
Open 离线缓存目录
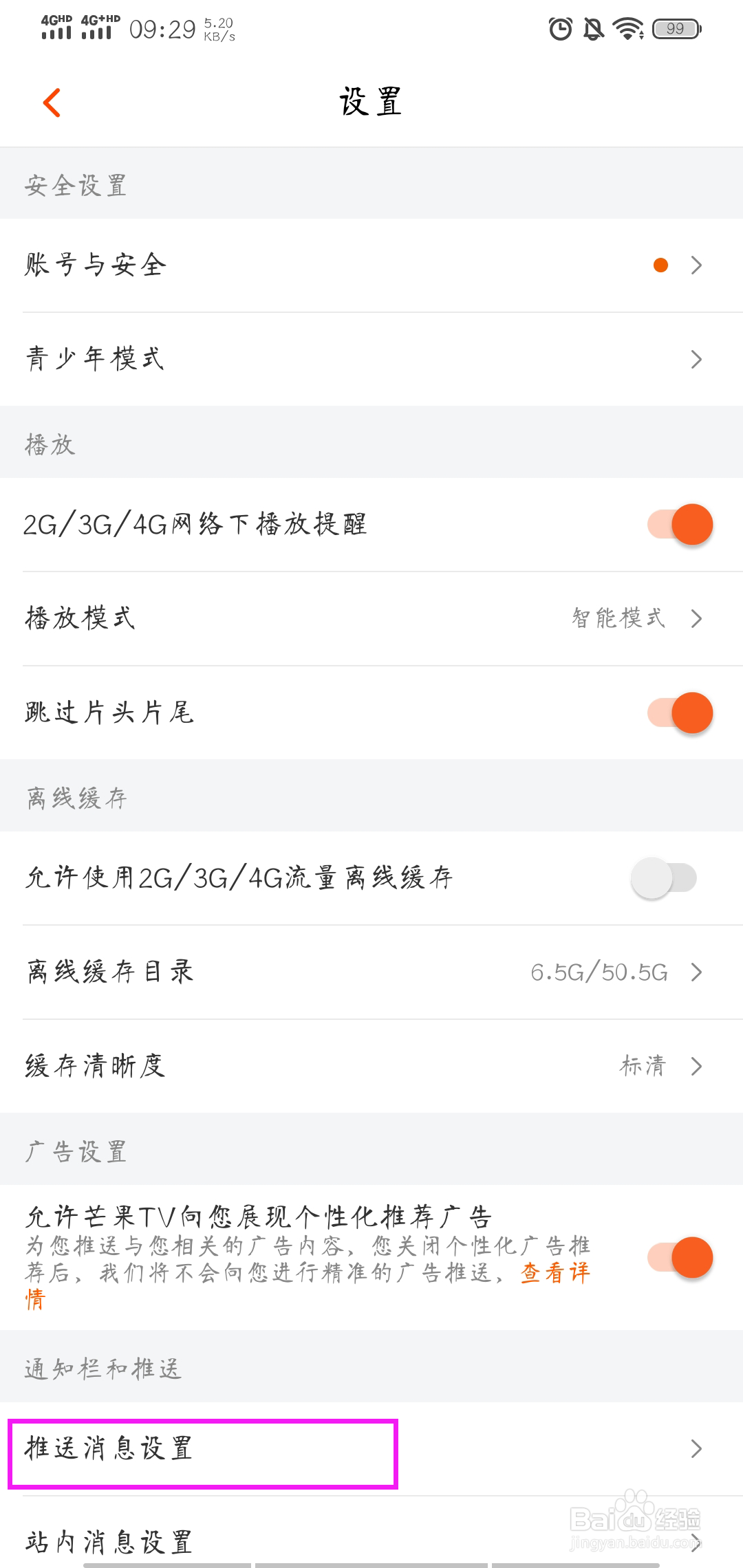(x=371, y=972)
